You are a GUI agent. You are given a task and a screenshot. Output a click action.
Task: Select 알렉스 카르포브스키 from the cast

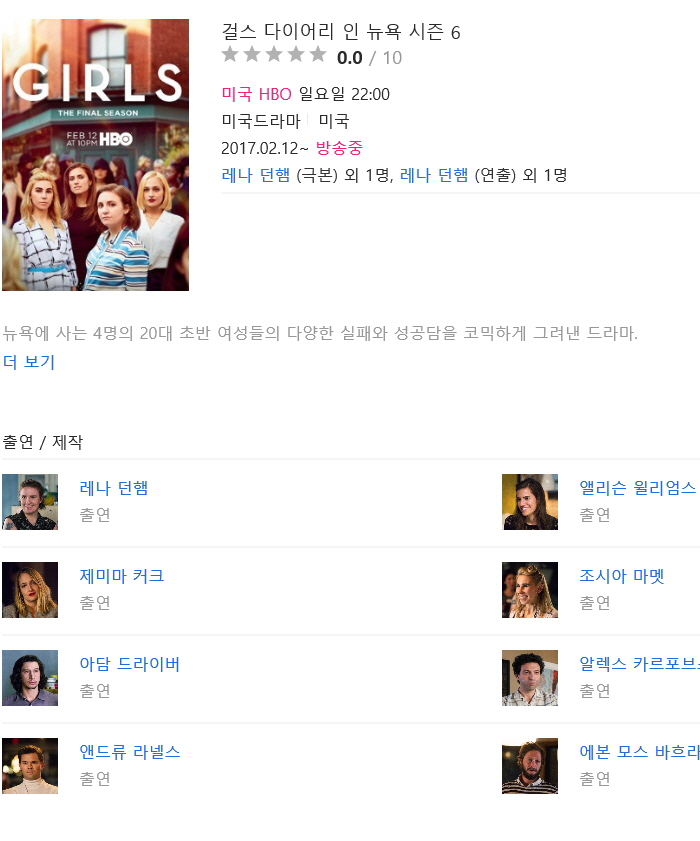pos(638,664)
